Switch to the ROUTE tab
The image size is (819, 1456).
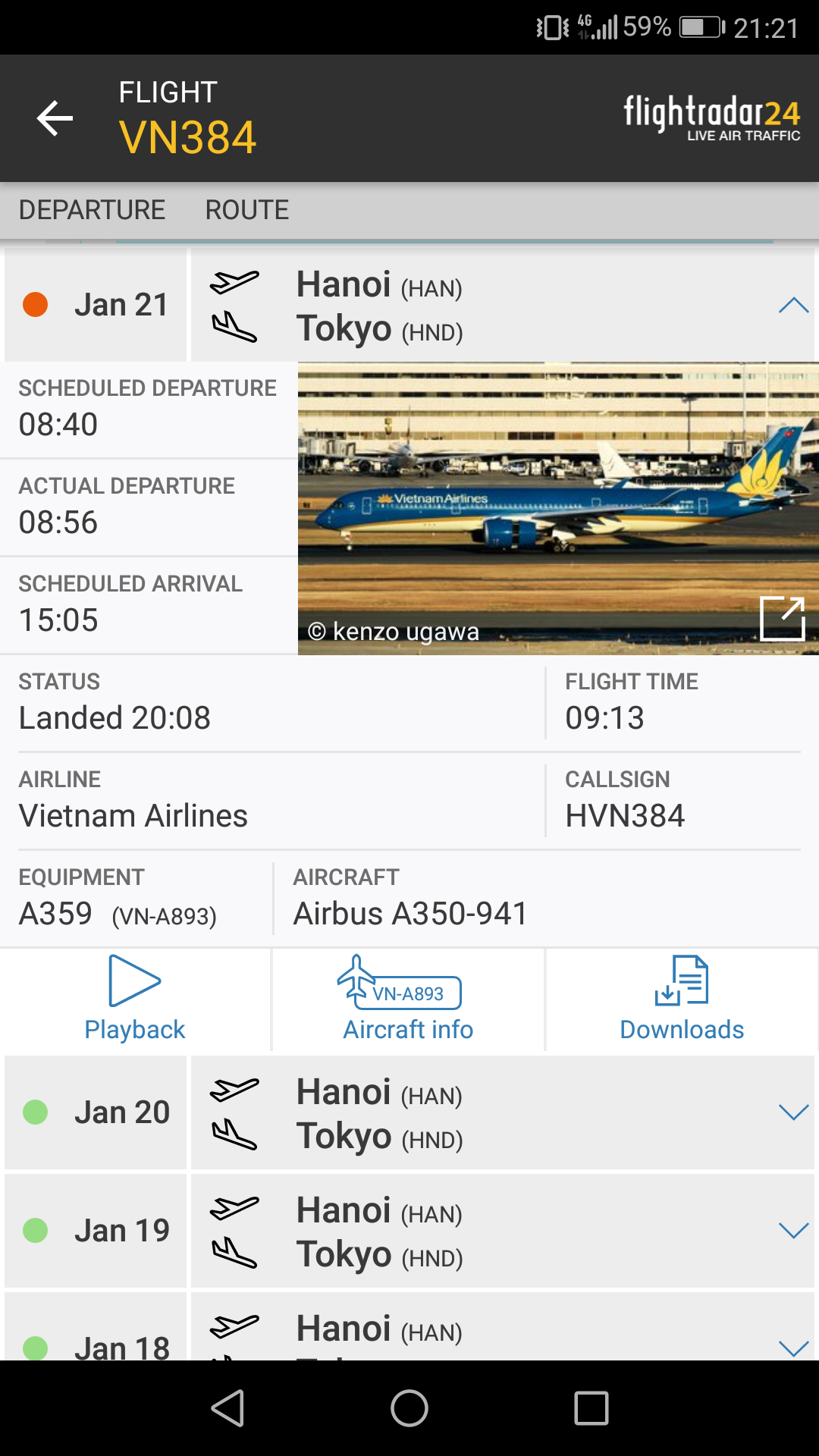point(246,210)
